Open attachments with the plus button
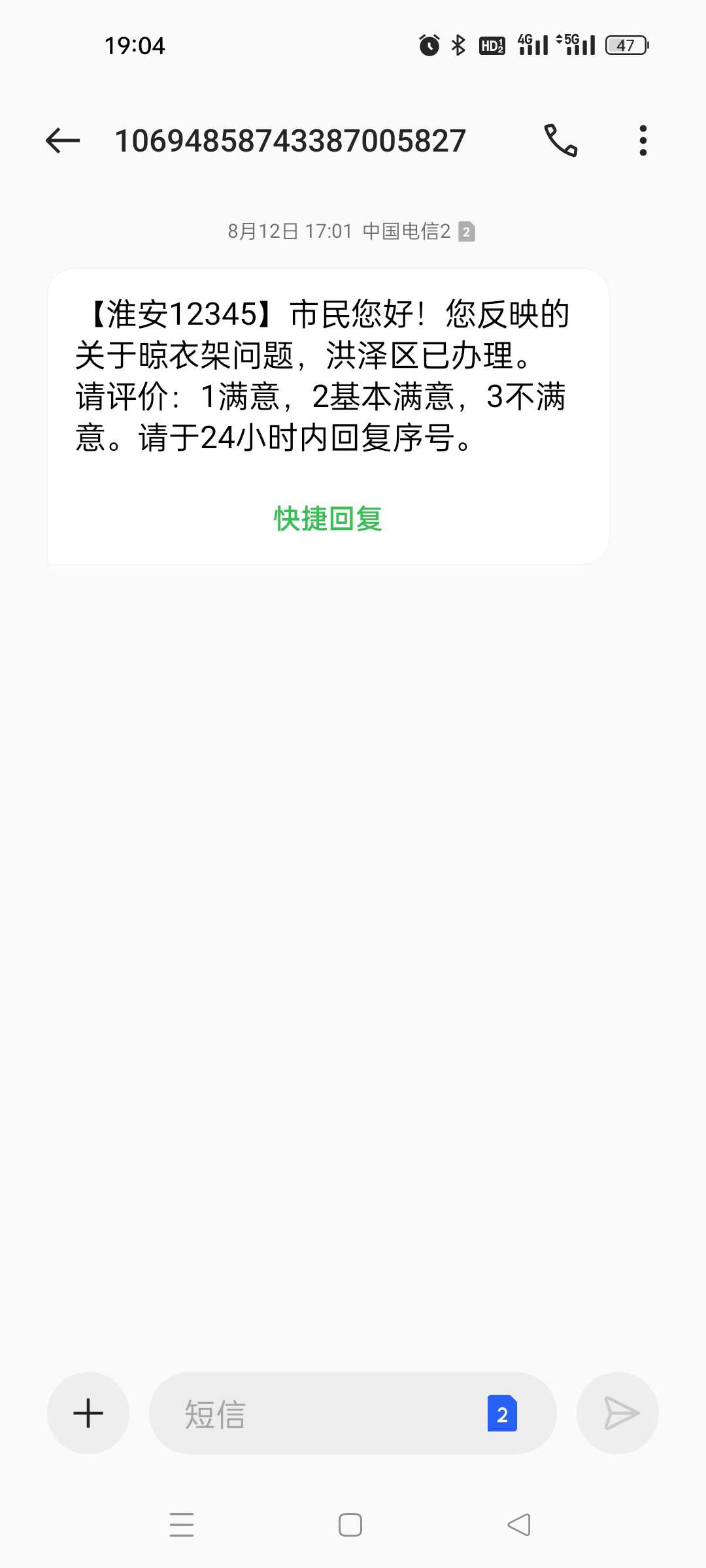The image size is (706, 1568). click(88, 1413)
